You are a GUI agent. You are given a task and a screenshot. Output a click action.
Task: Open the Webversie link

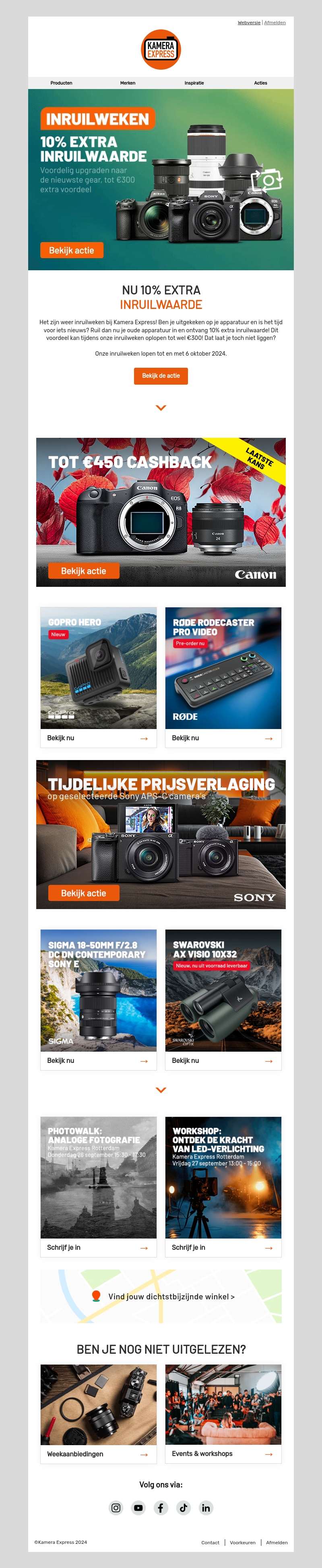pyautogui.click(x=248, y=23)
